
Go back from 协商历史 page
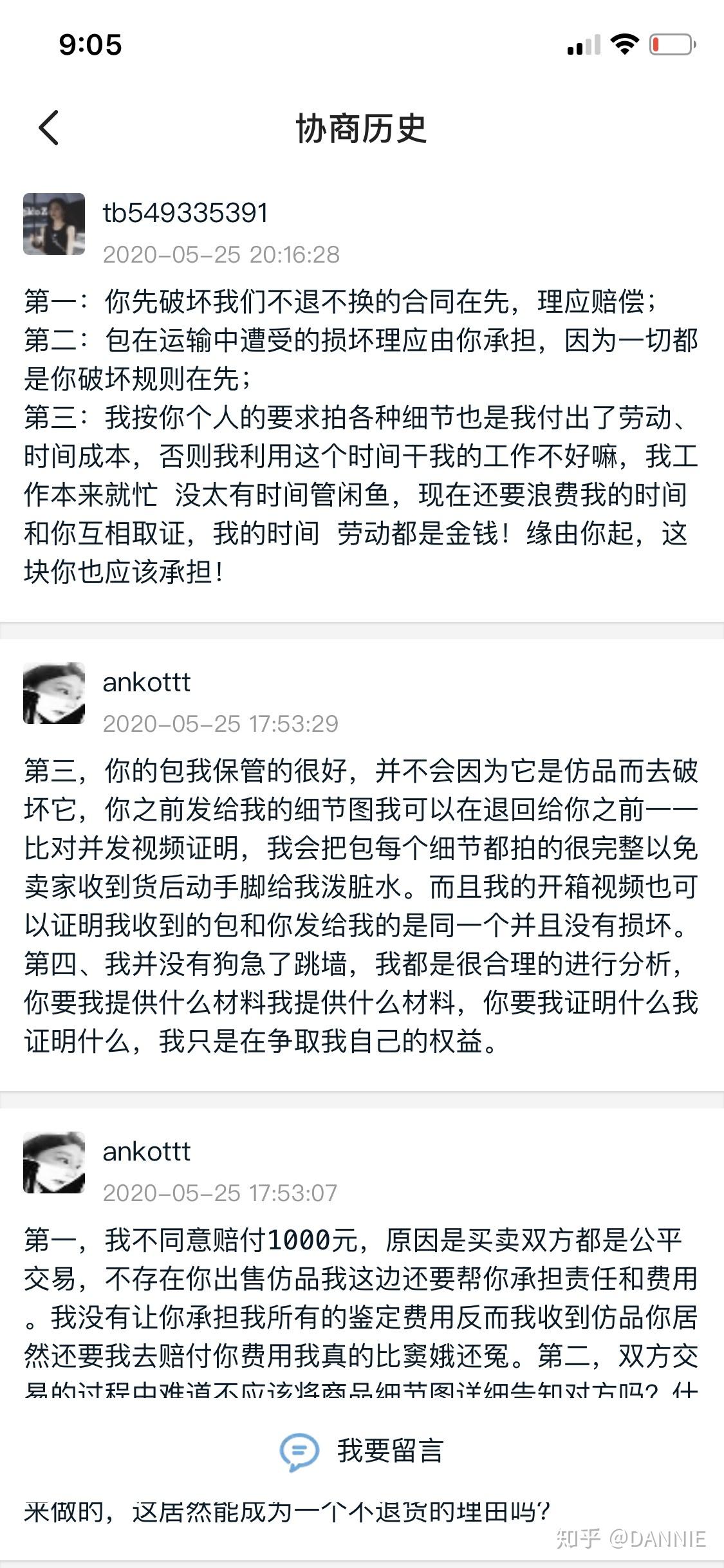pyautogui.click(x=49, y=127)
